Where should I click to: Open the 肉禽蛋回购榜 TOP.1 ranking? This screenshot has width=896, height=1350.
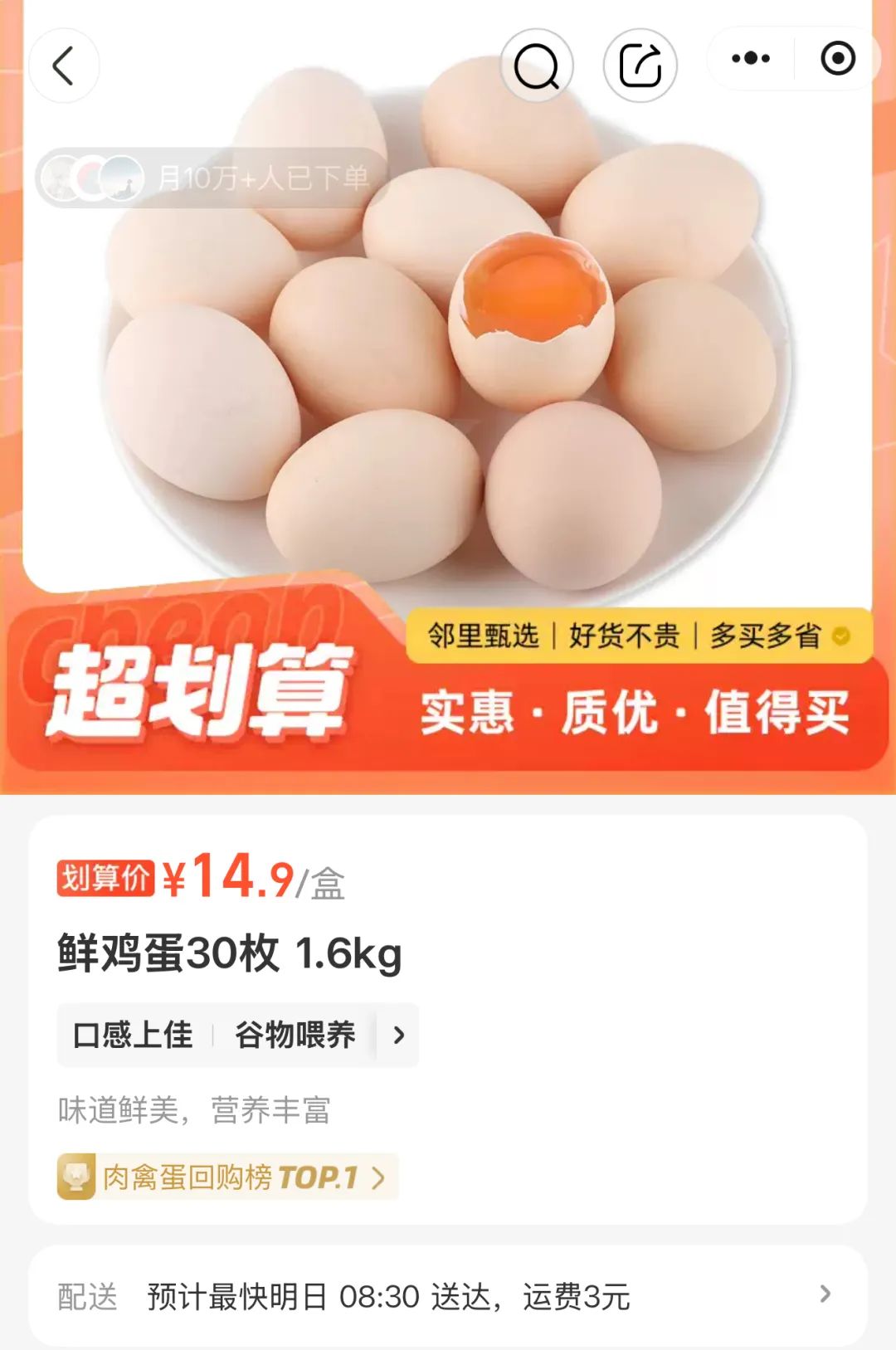pyautogui.click(x=227, y=1177)
